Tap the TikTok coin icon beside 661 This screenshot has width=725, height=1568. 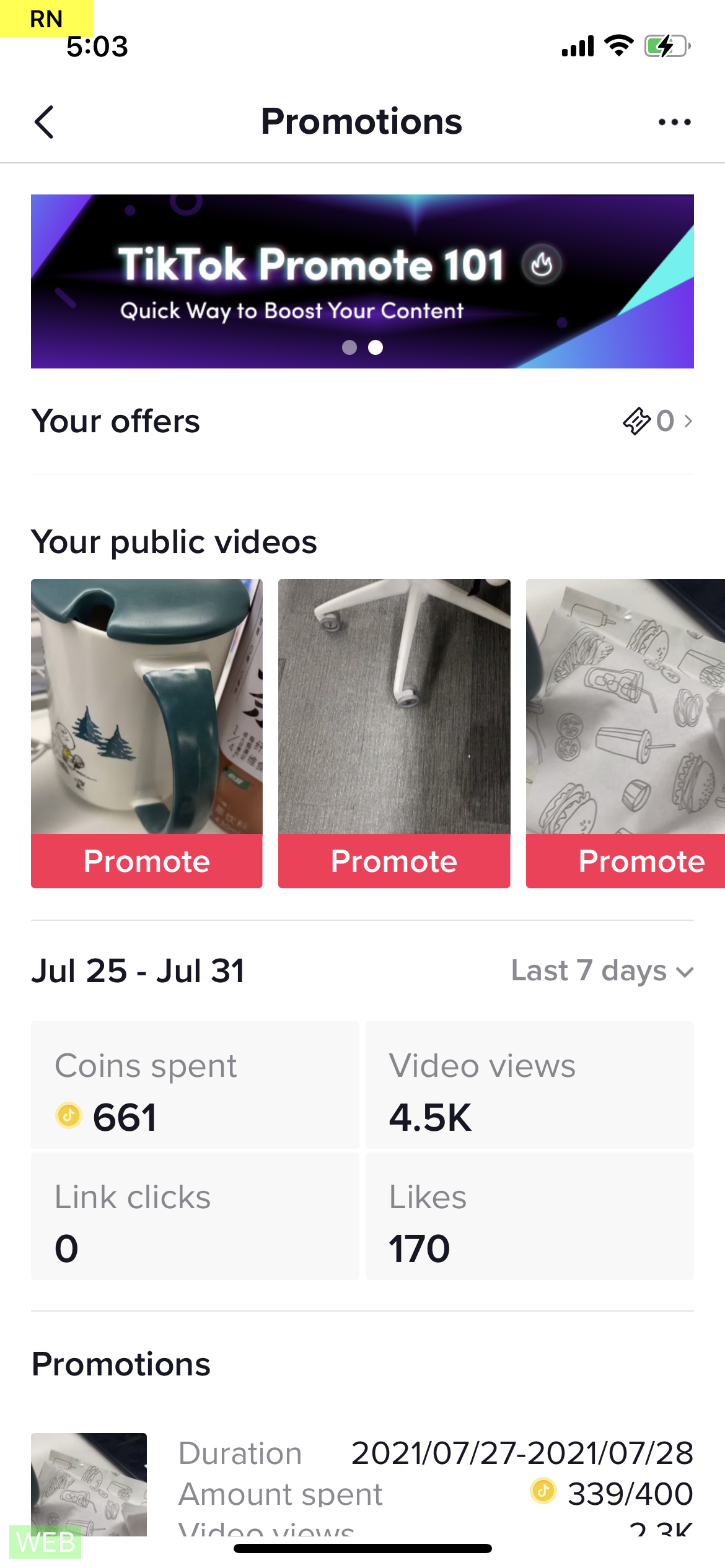point(68,1117)
